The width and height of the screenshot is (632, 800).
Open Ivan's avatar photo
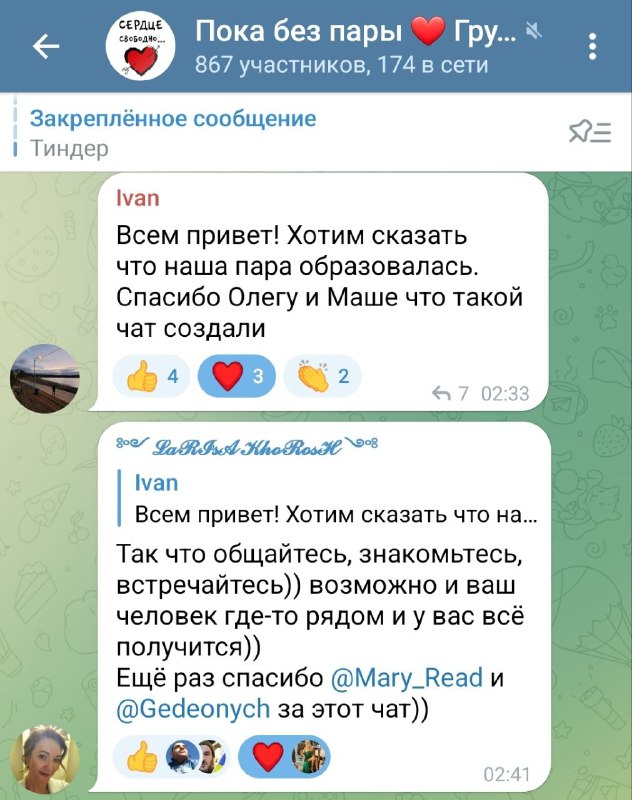44,377
